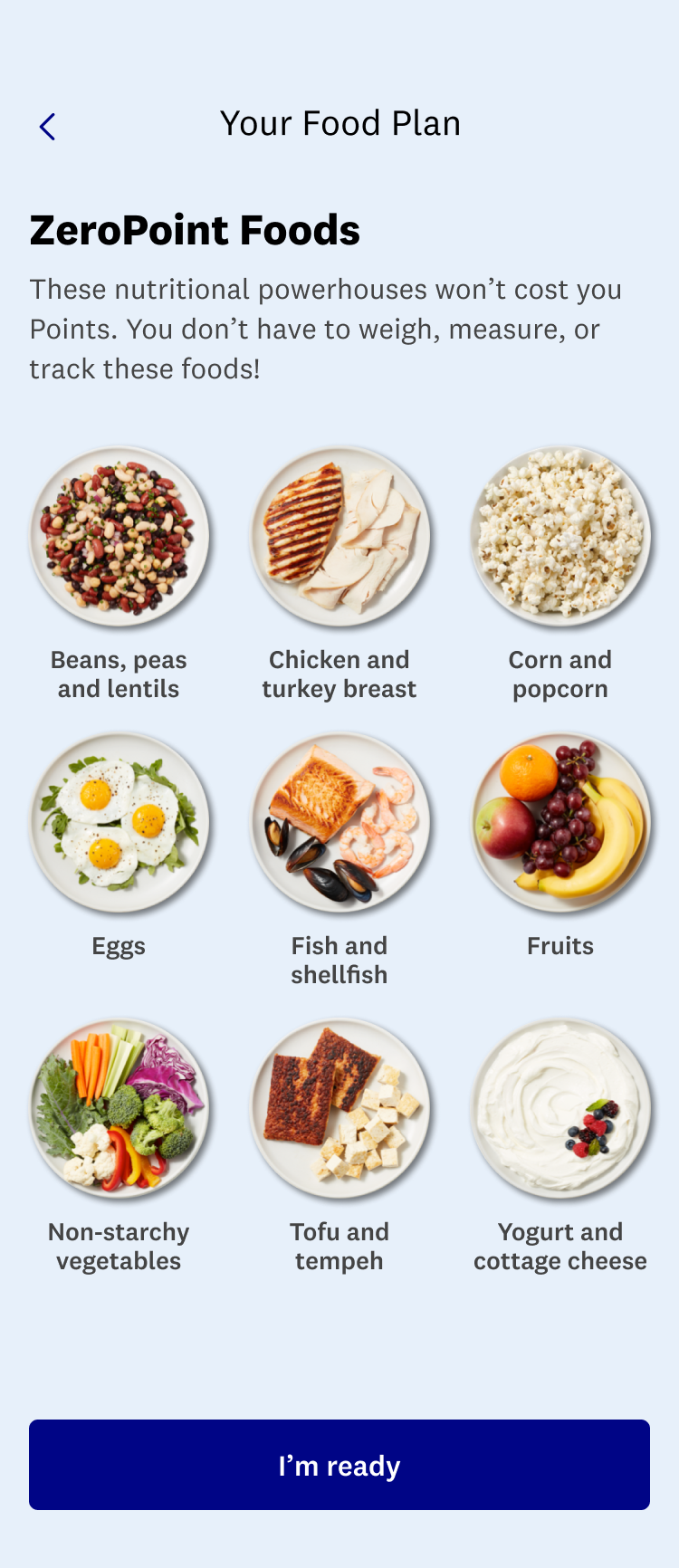Open the Beans, peas and lentils category
Viewport: 679px width, 1568px height.
pyautogui.click(x=120, y=536)
